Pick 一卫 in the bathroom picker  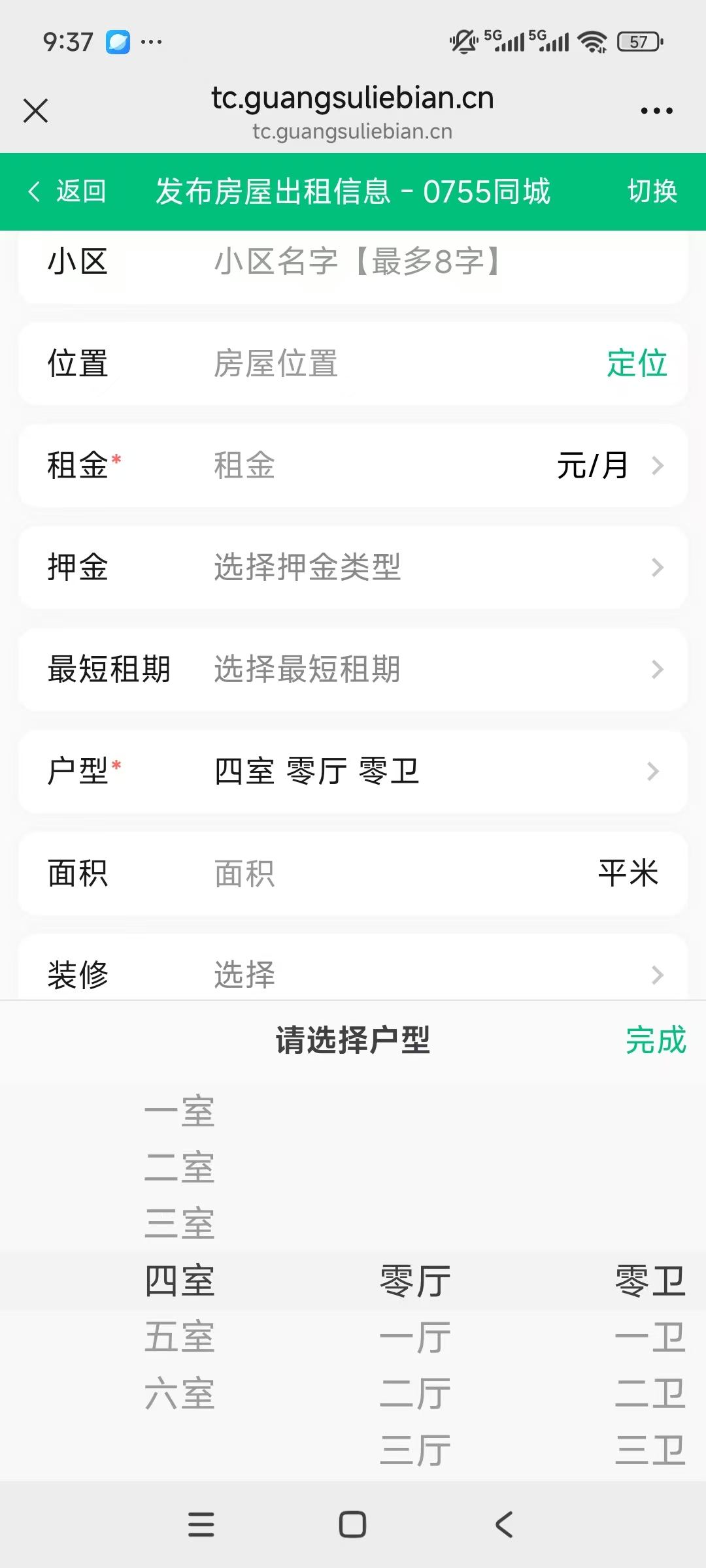pyautogui.click(x=650, y=1337)
